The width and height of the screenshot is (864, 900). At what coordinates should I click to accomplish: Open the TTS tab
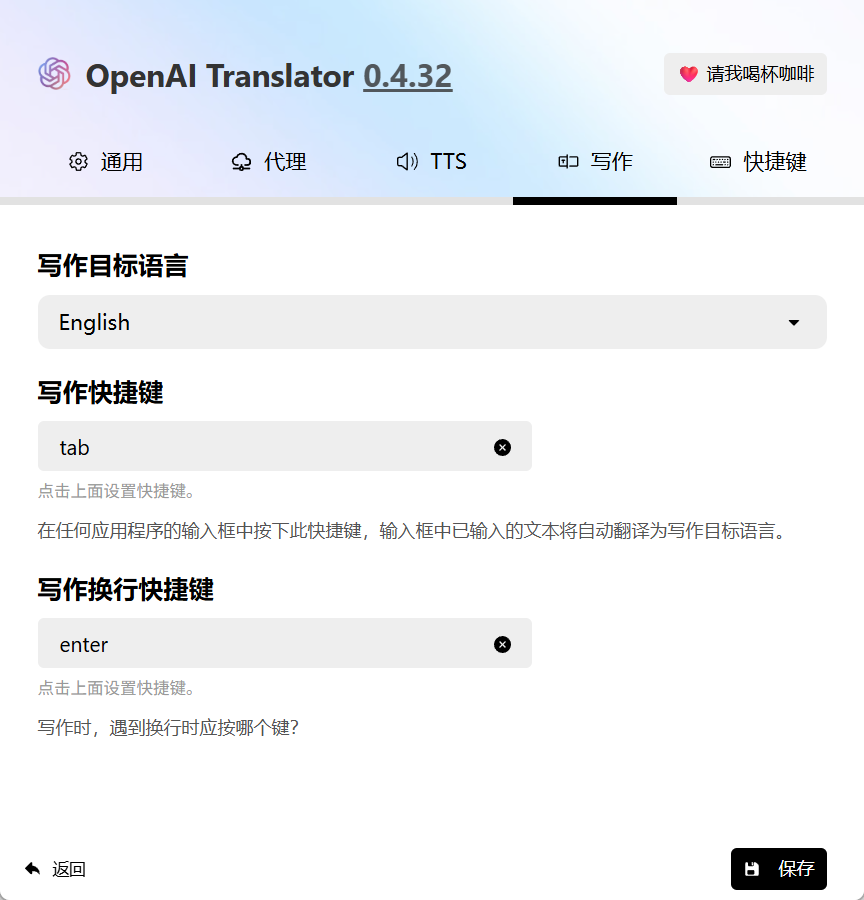point(432,162)
